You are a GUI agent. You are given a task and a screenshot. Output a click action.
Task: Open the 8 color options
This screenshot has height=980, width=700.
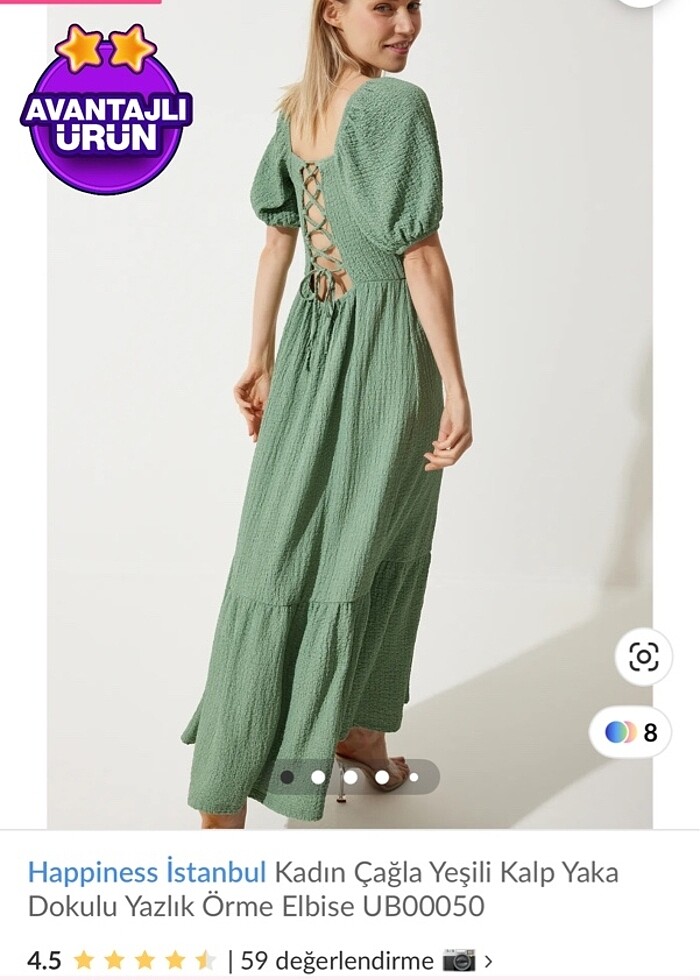pyautogui.click(x=632, y=732)
